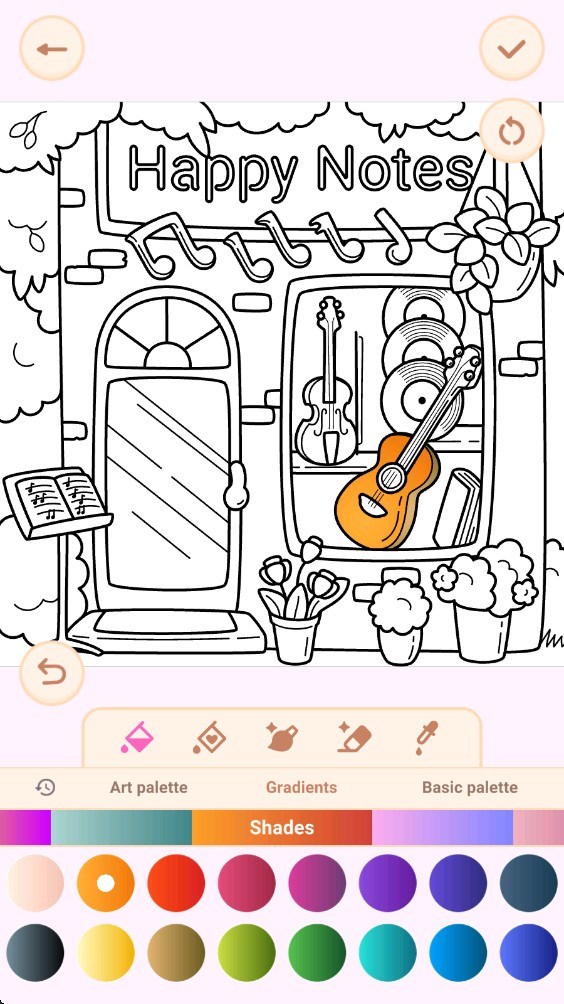Open the recent colors history
Viewport: 564px width, 1004px height.
(45, 787)
